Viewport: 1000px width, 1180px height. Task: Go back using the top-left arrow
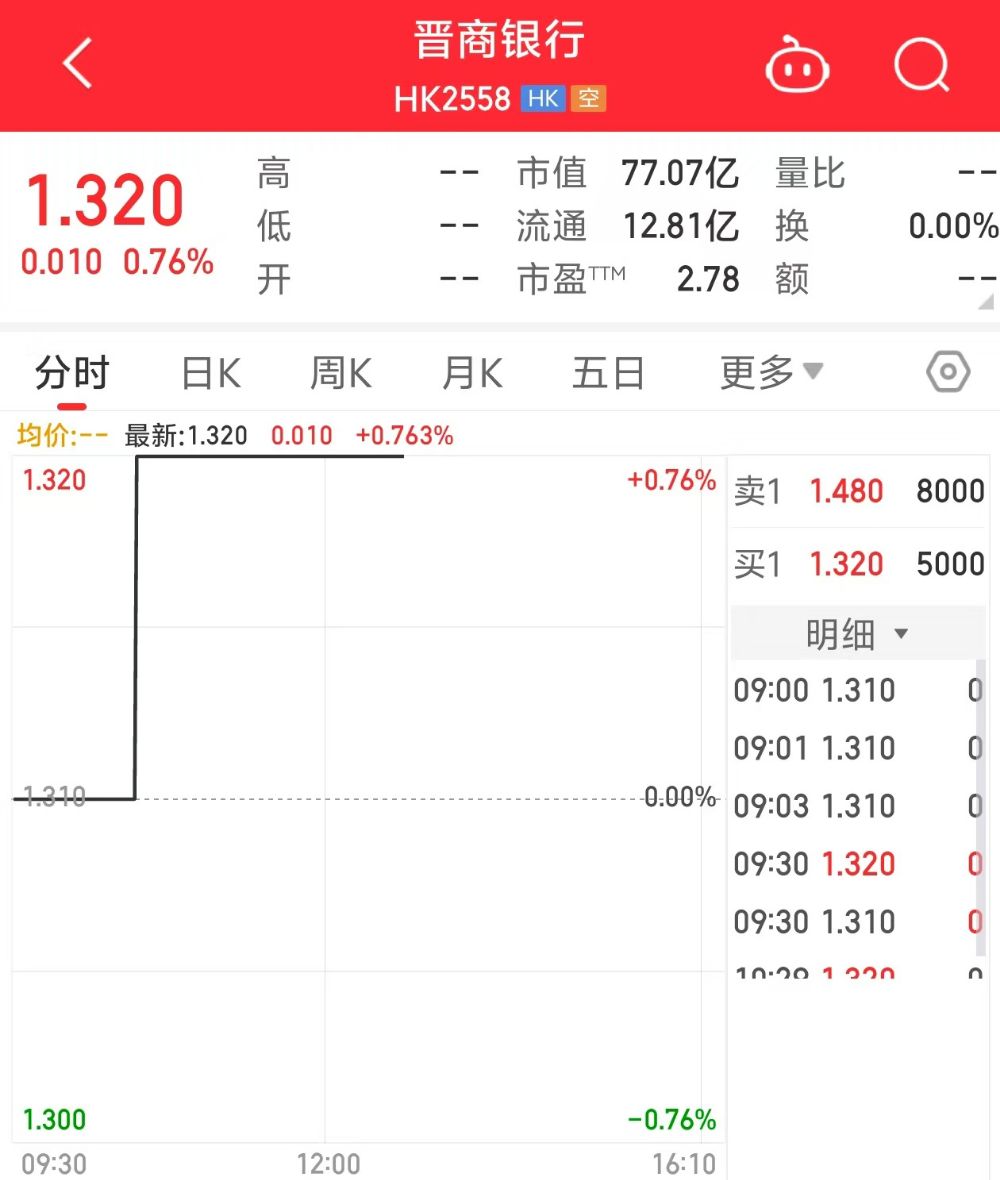point(78,65)
